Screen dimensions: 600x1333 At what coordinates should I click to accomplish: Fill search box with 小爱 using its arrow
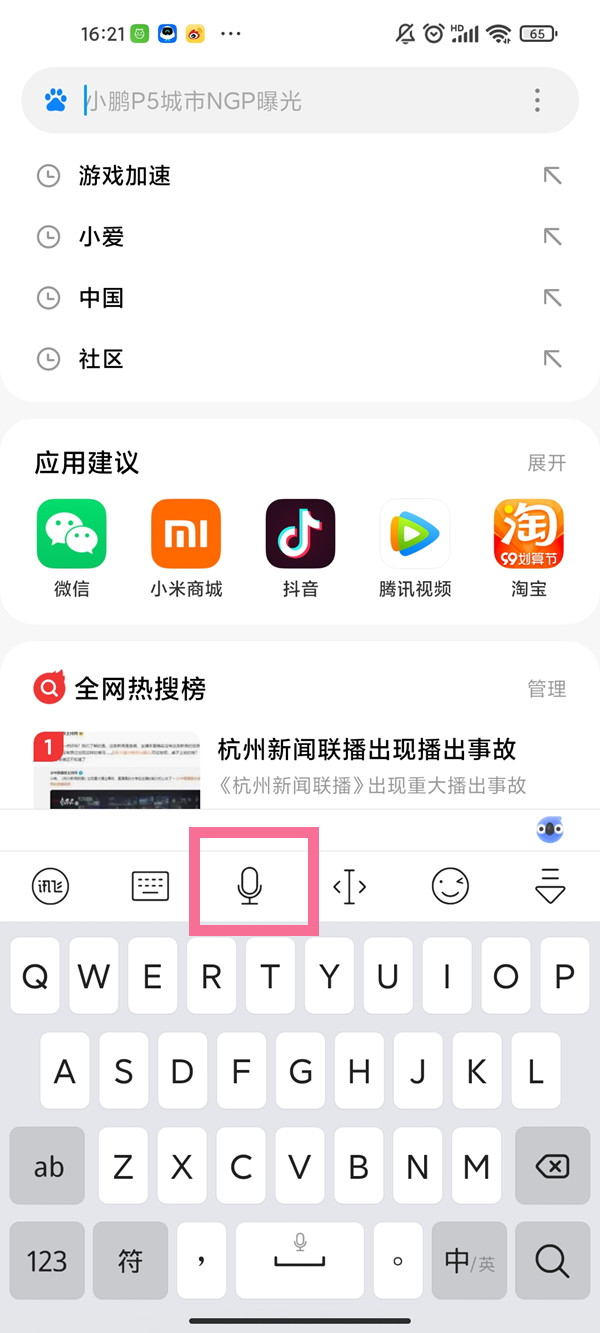click(x=552, y=237)
